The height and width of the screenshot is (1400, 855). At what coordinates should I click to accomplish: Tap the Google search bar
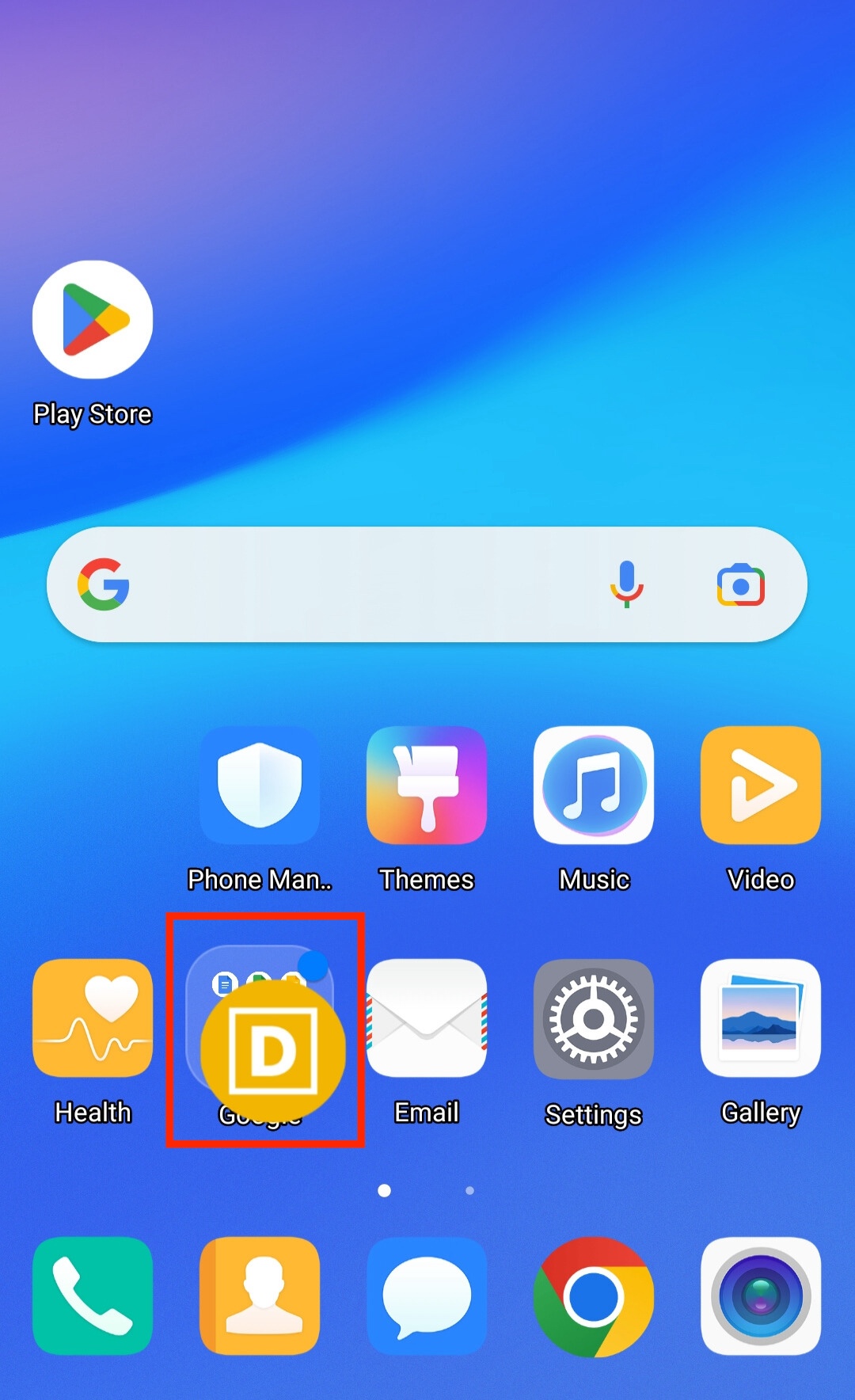(356, 584)
